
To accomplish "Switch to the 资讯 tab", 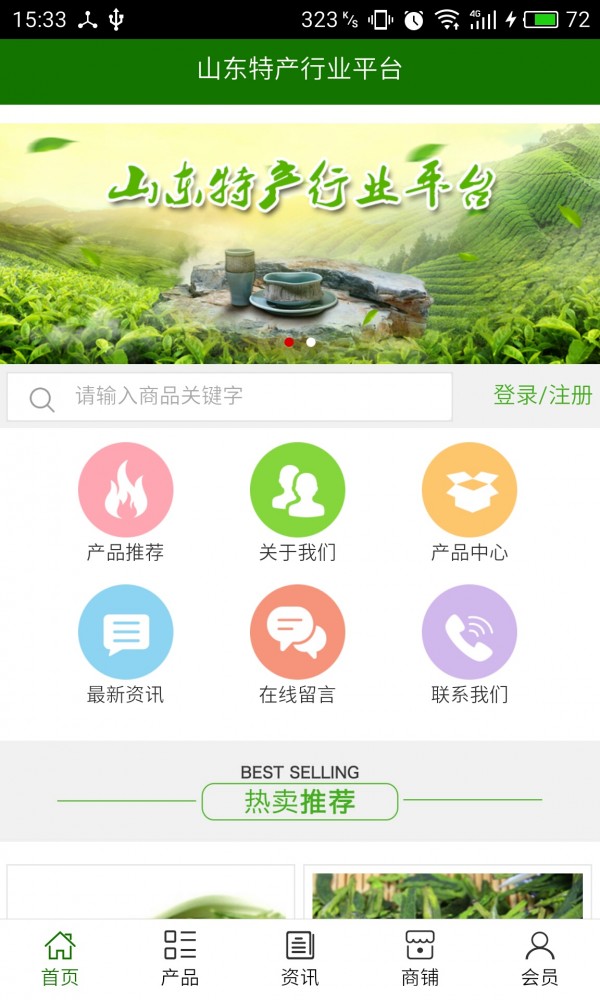I will pos(300,958).
